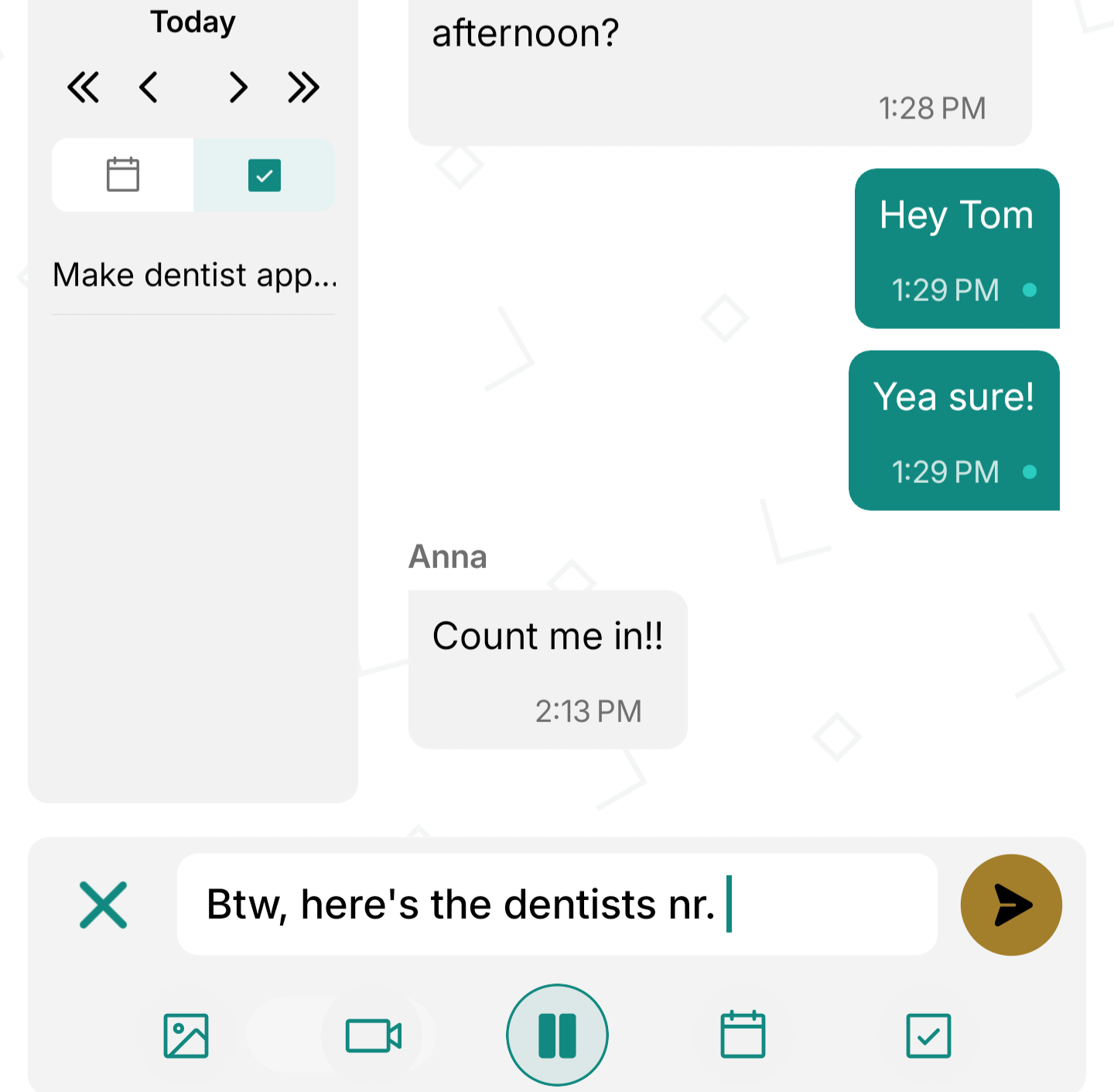Go to the next day
Image resolution: width=1114 pixels, height=1092 pixels.
point(238,87)
